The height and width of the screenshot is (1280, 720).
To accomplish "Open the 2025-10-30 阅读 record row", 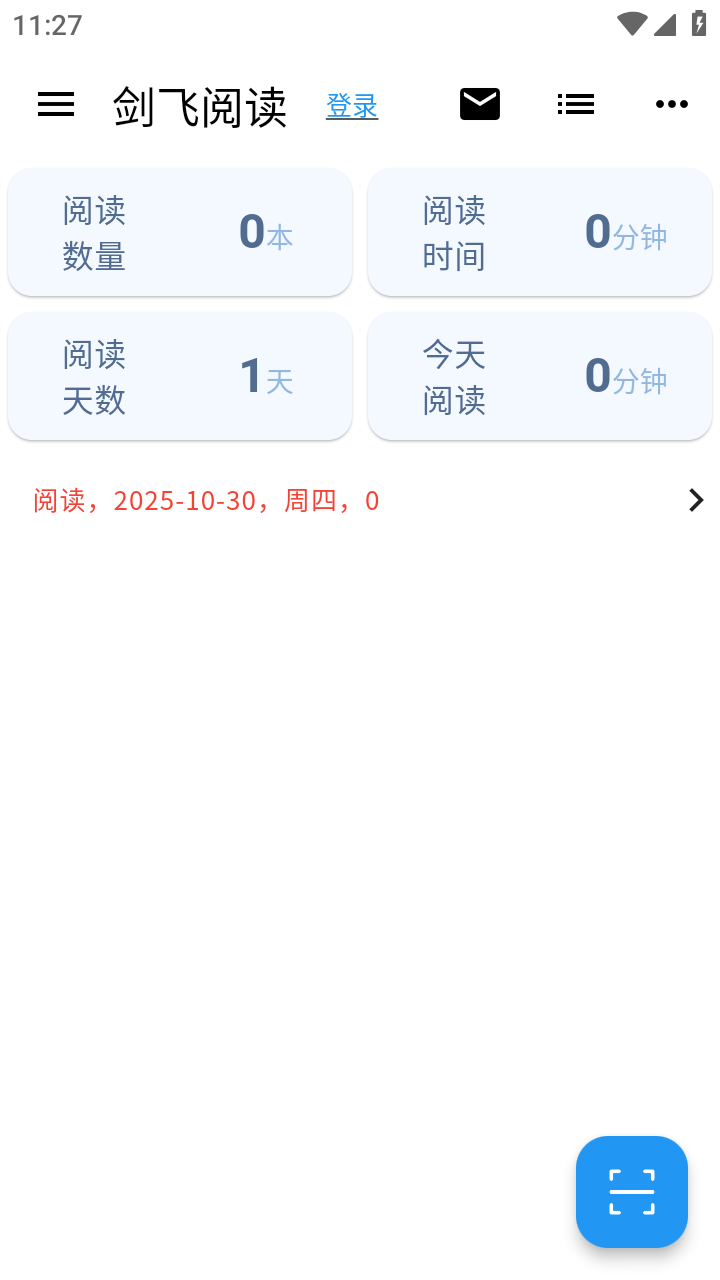I will [205, 500].
